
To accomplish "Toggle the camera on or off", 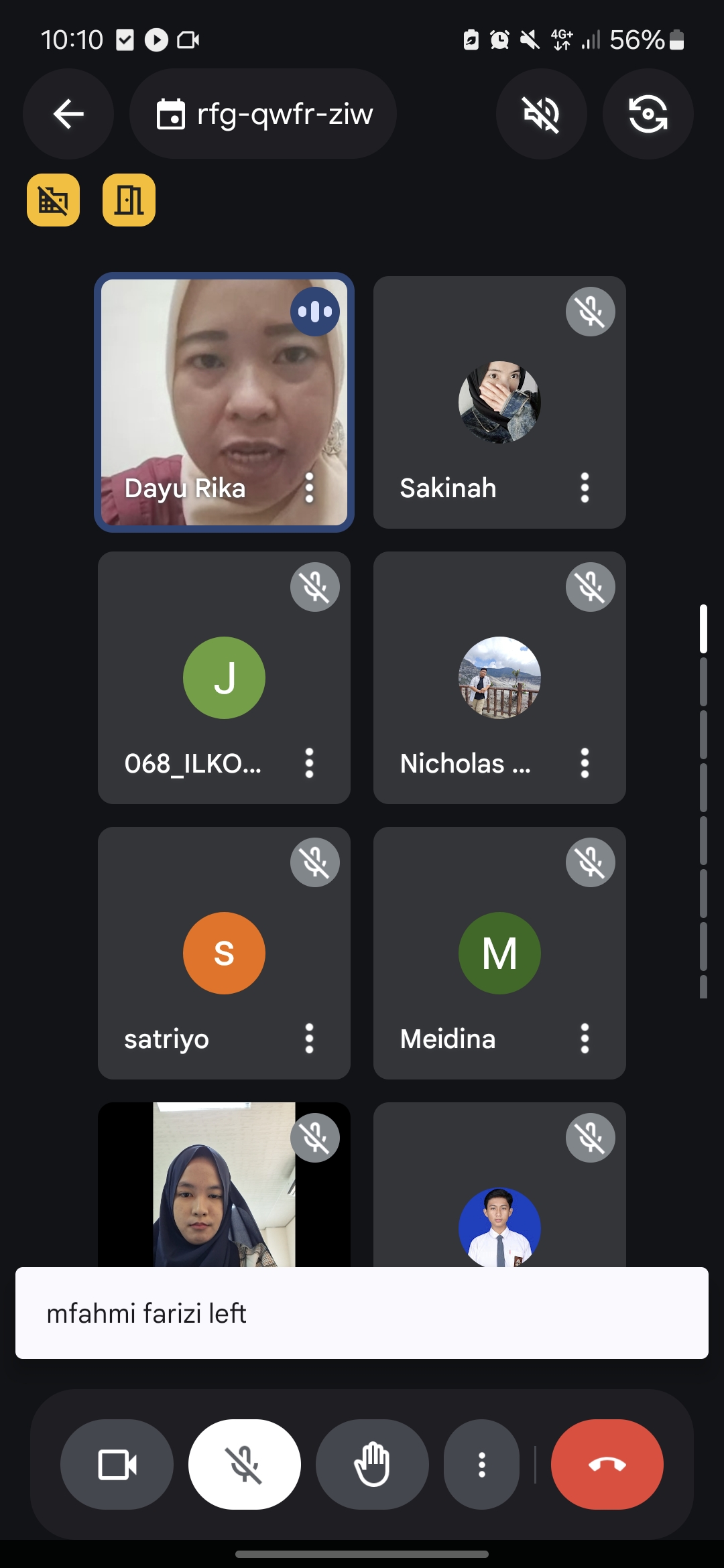I will 117,1465.
